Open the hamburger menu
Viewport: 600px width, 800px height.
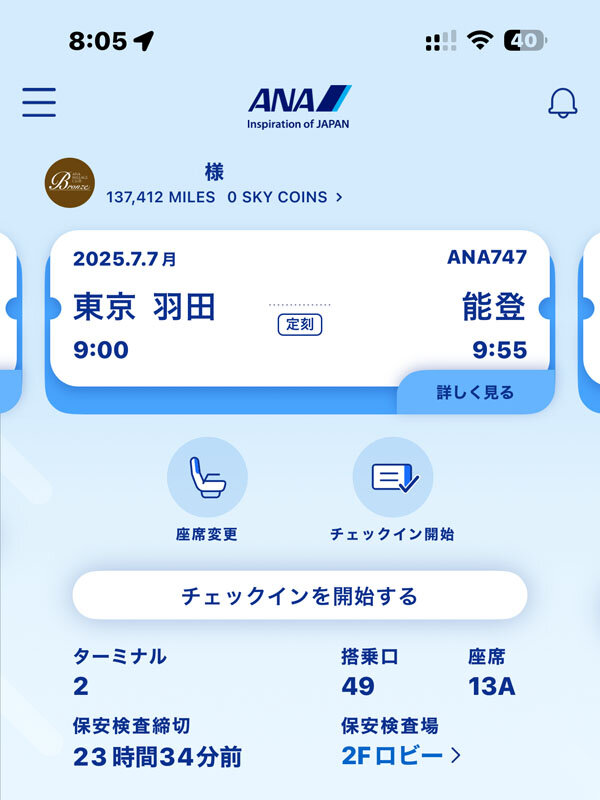(39, 102)
